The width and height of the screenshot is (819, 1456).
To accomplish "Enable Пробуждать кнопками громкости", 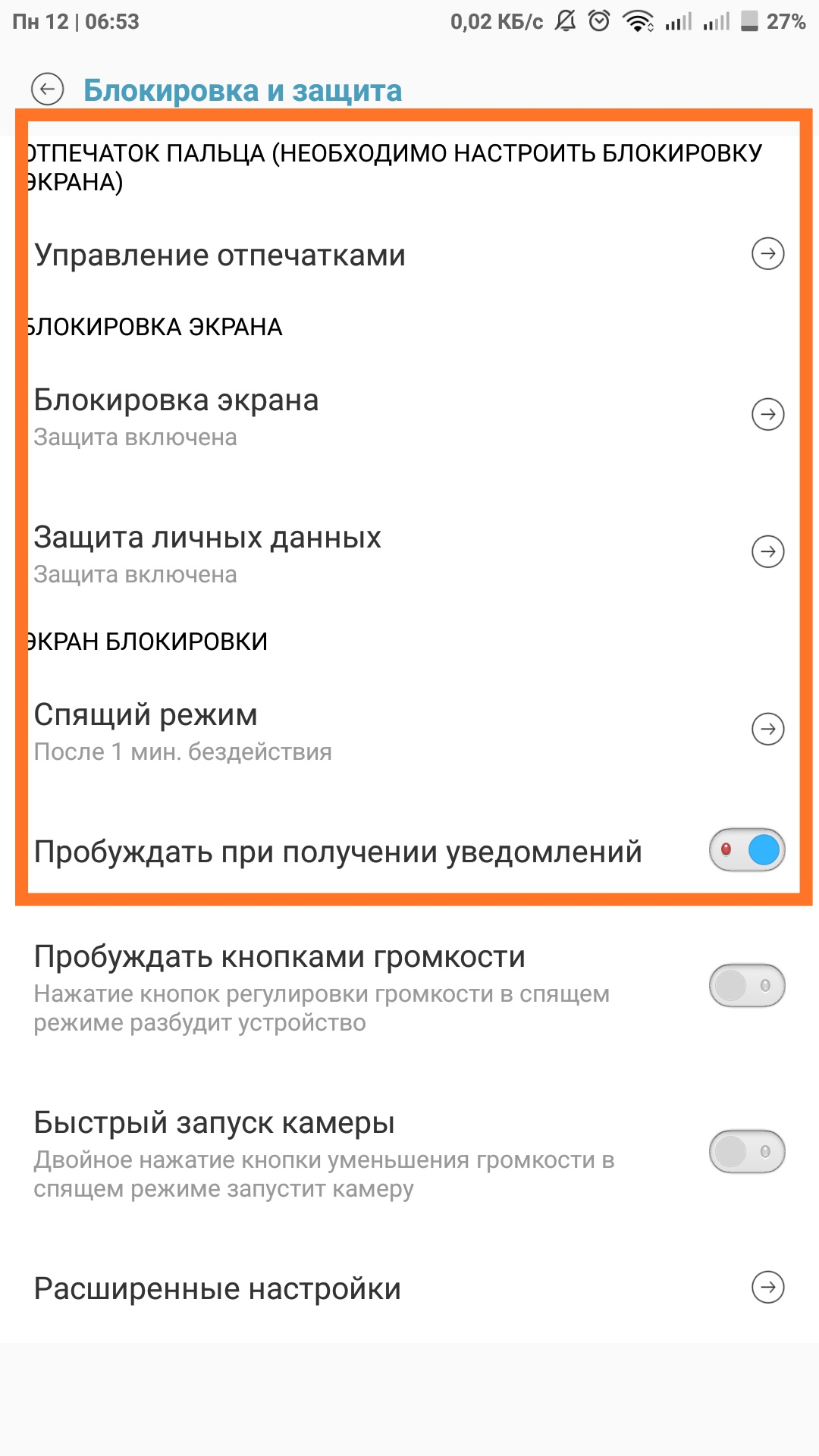I will click(x=747, y=986).
